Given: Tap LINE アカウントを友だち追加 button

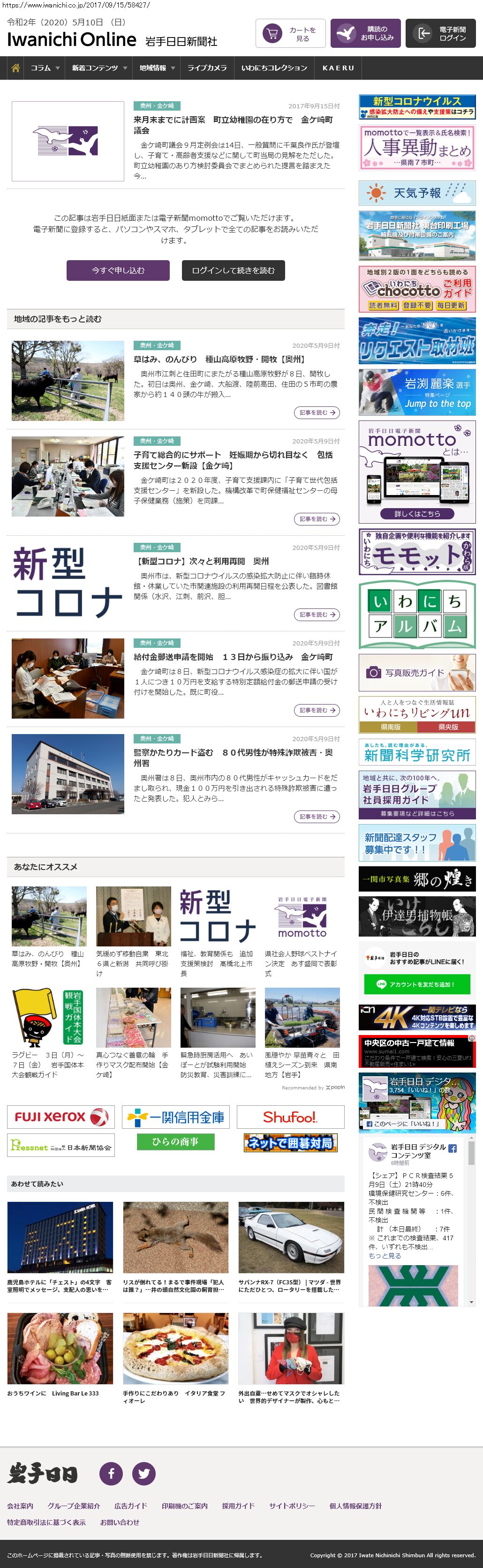Looking at the screenshot, I should (x=417, y=984).
